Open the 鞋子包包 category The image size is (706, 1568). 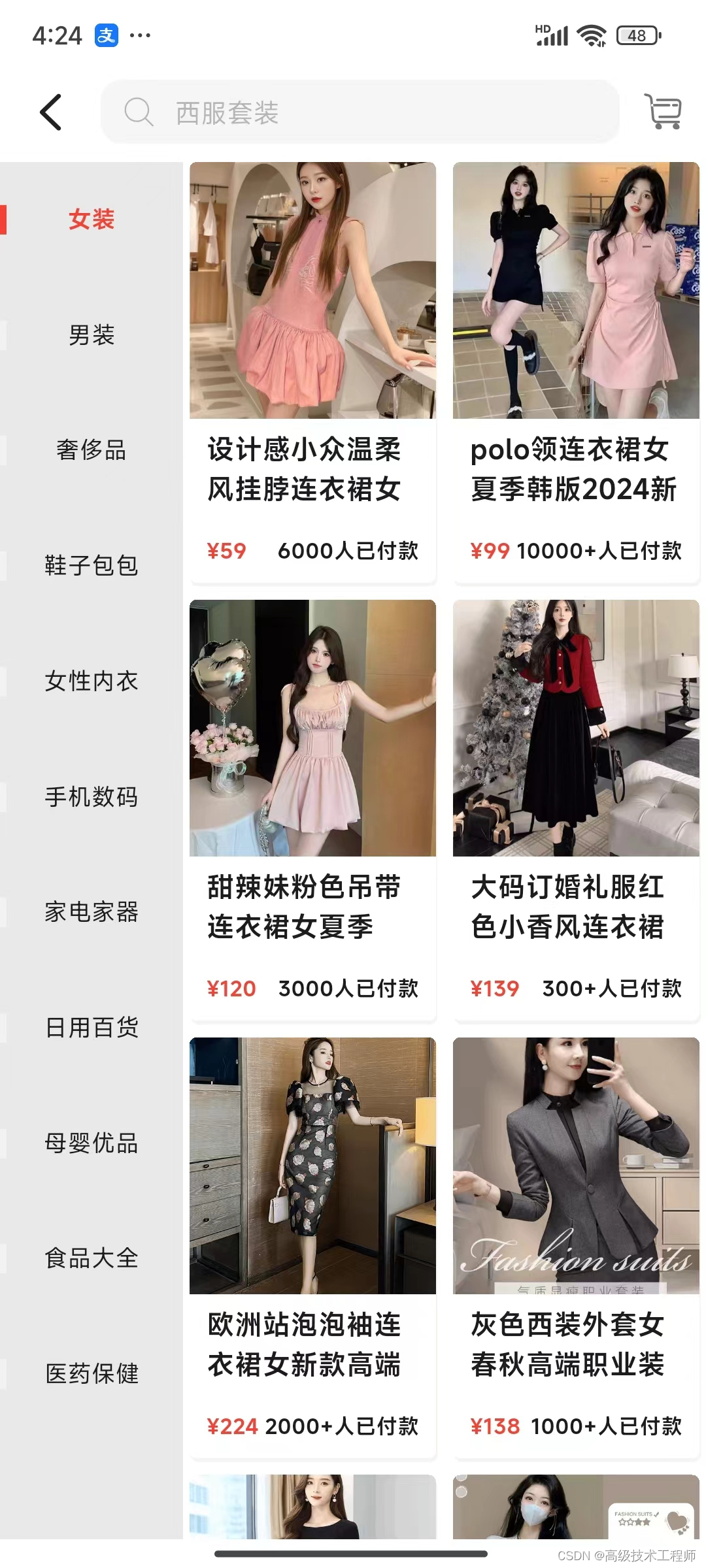pyautogui.click(x=92, y=566)
